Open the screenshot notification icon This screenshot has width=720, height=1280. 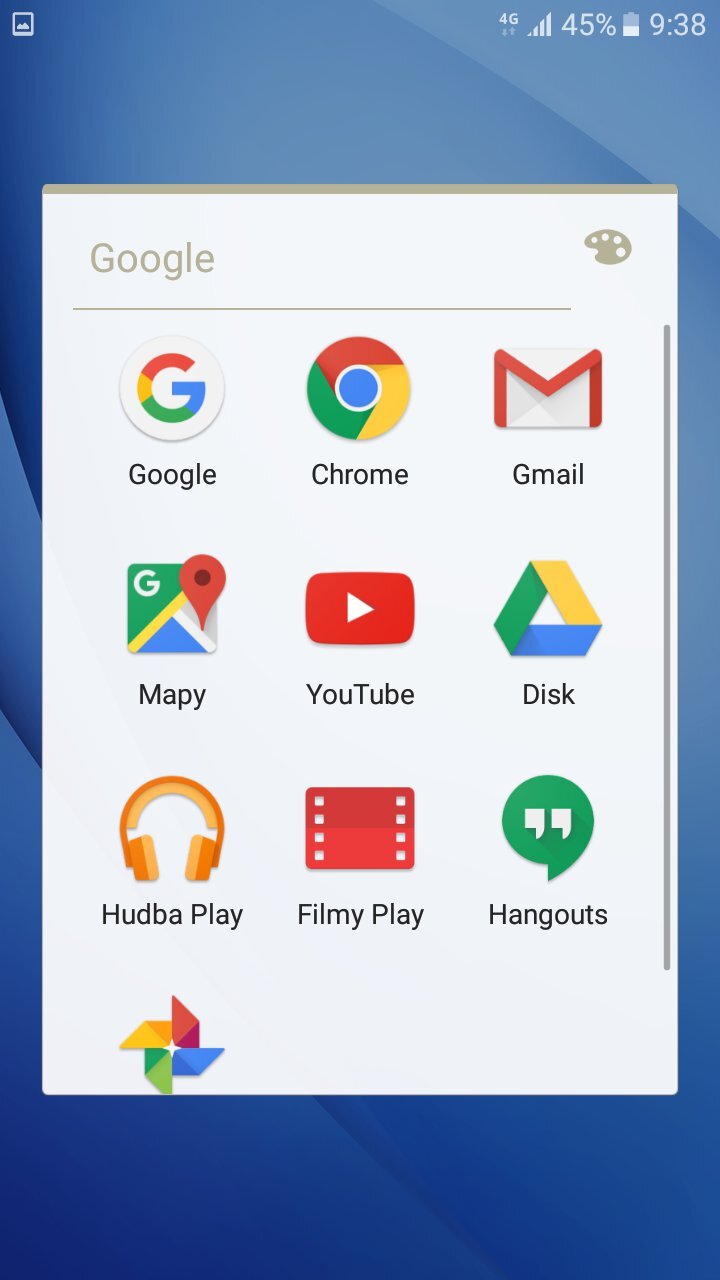tap(25, 24)
